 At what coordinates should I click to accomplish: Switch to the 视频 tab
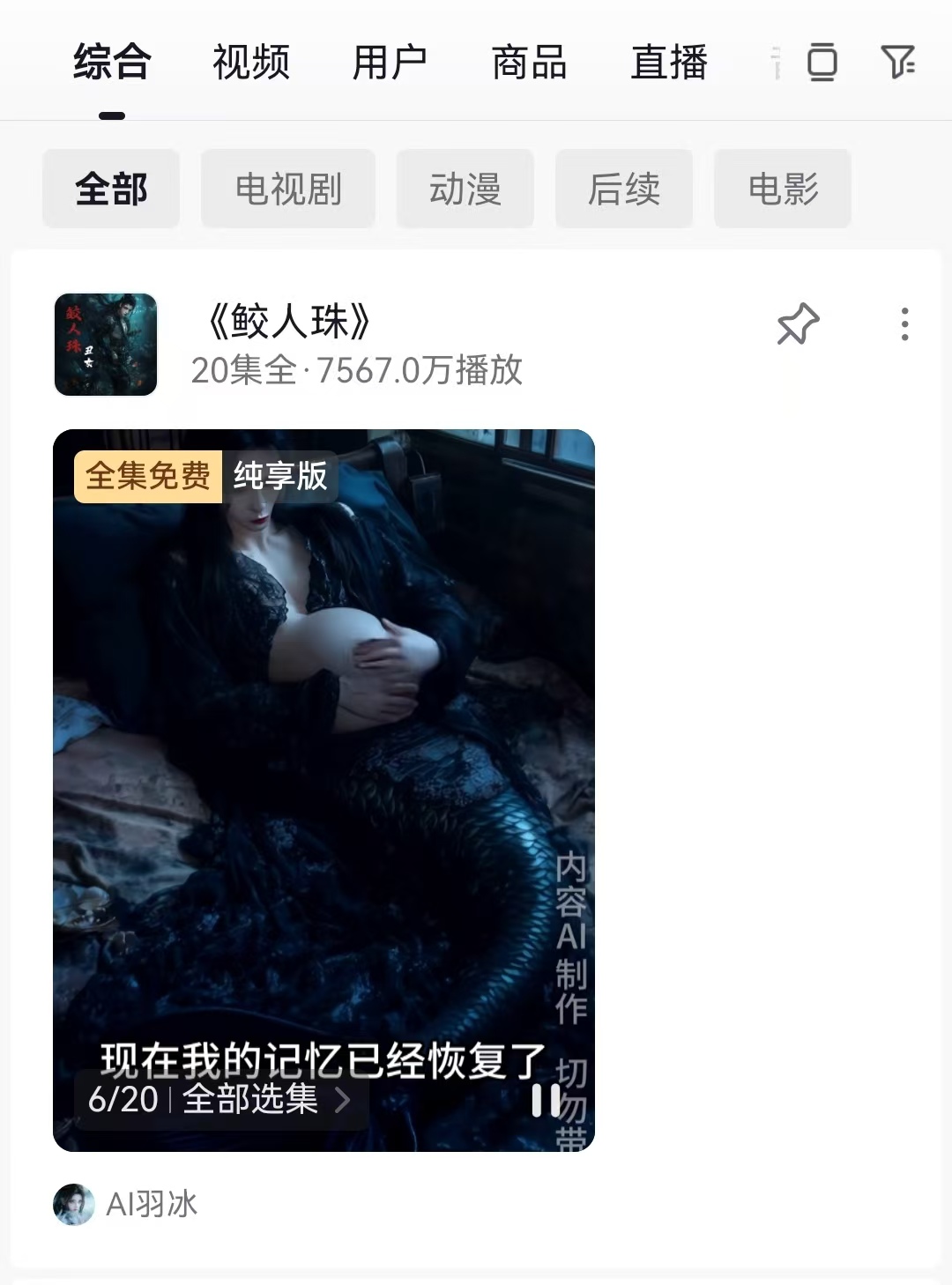tap(251, 63)
